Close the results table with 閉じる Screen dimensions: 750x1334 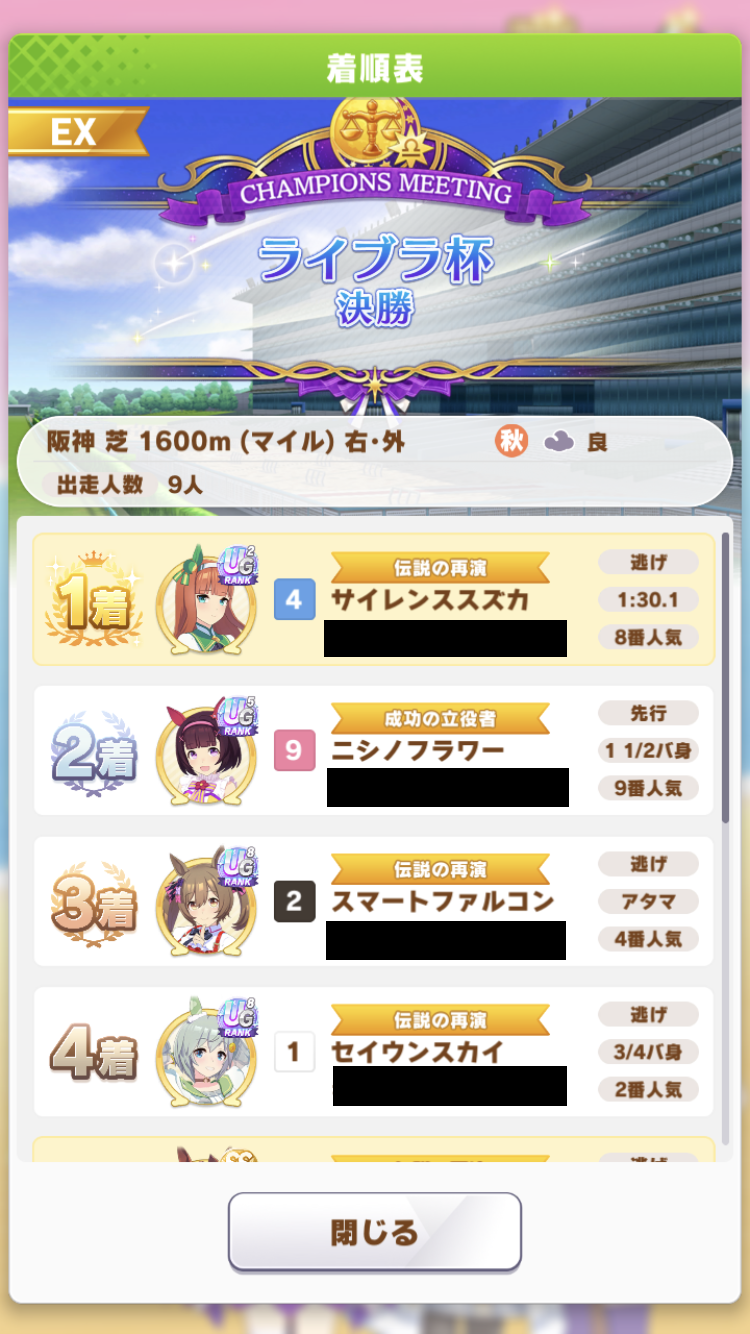click(374, 1232)
